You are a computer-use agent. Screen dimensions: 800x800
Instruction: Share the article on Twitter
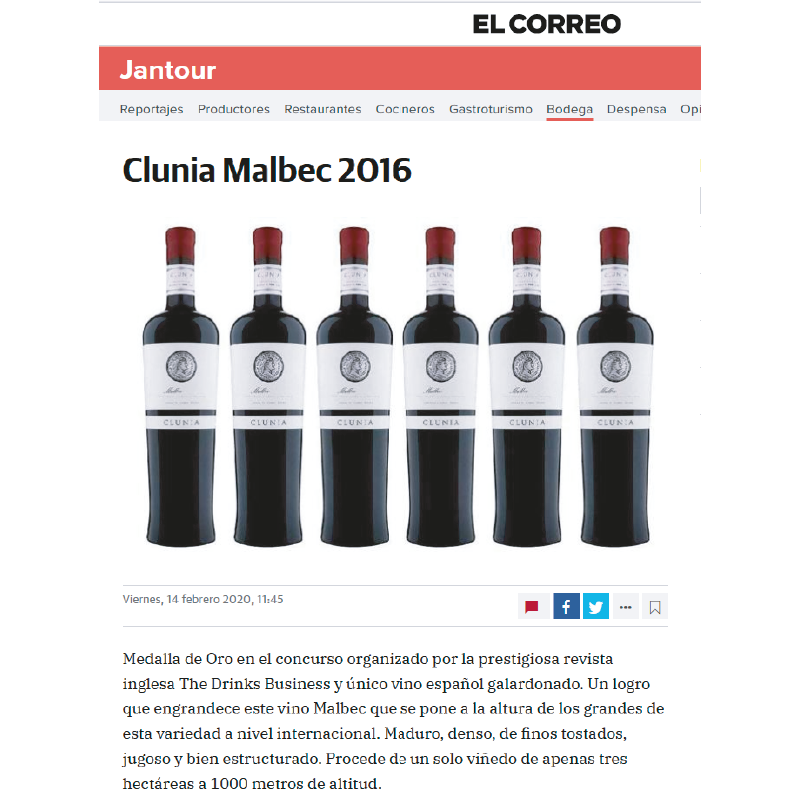click(x=596, y=606)
